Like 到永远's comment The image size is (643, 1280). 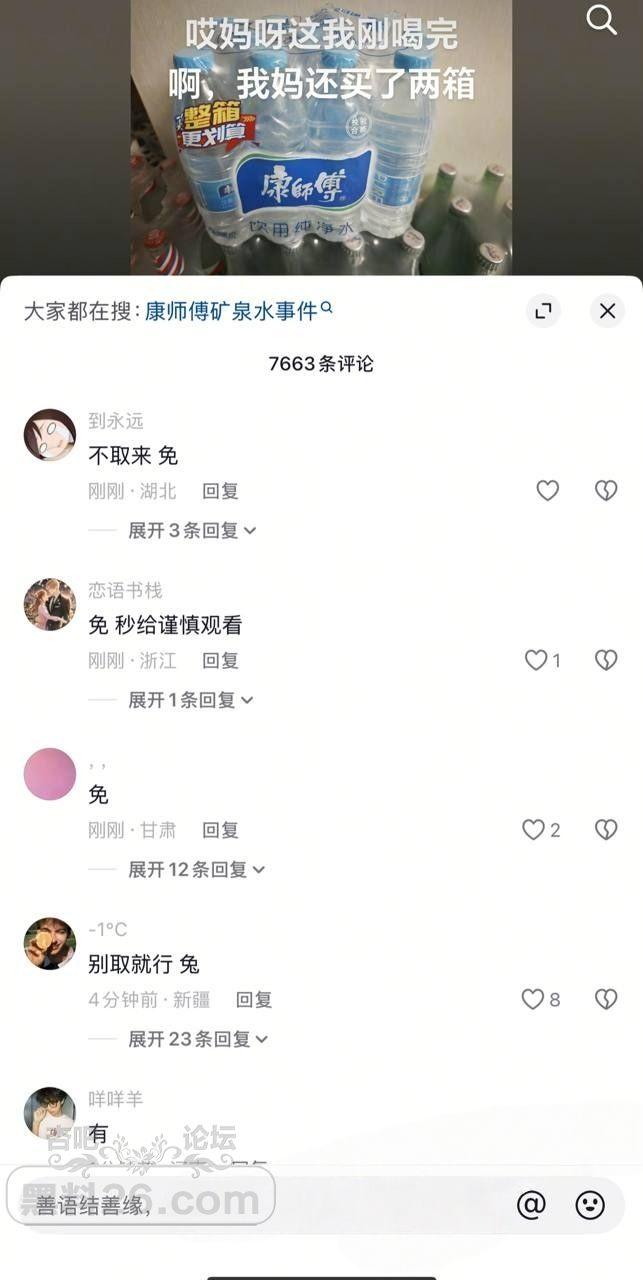tap(547, 490)
